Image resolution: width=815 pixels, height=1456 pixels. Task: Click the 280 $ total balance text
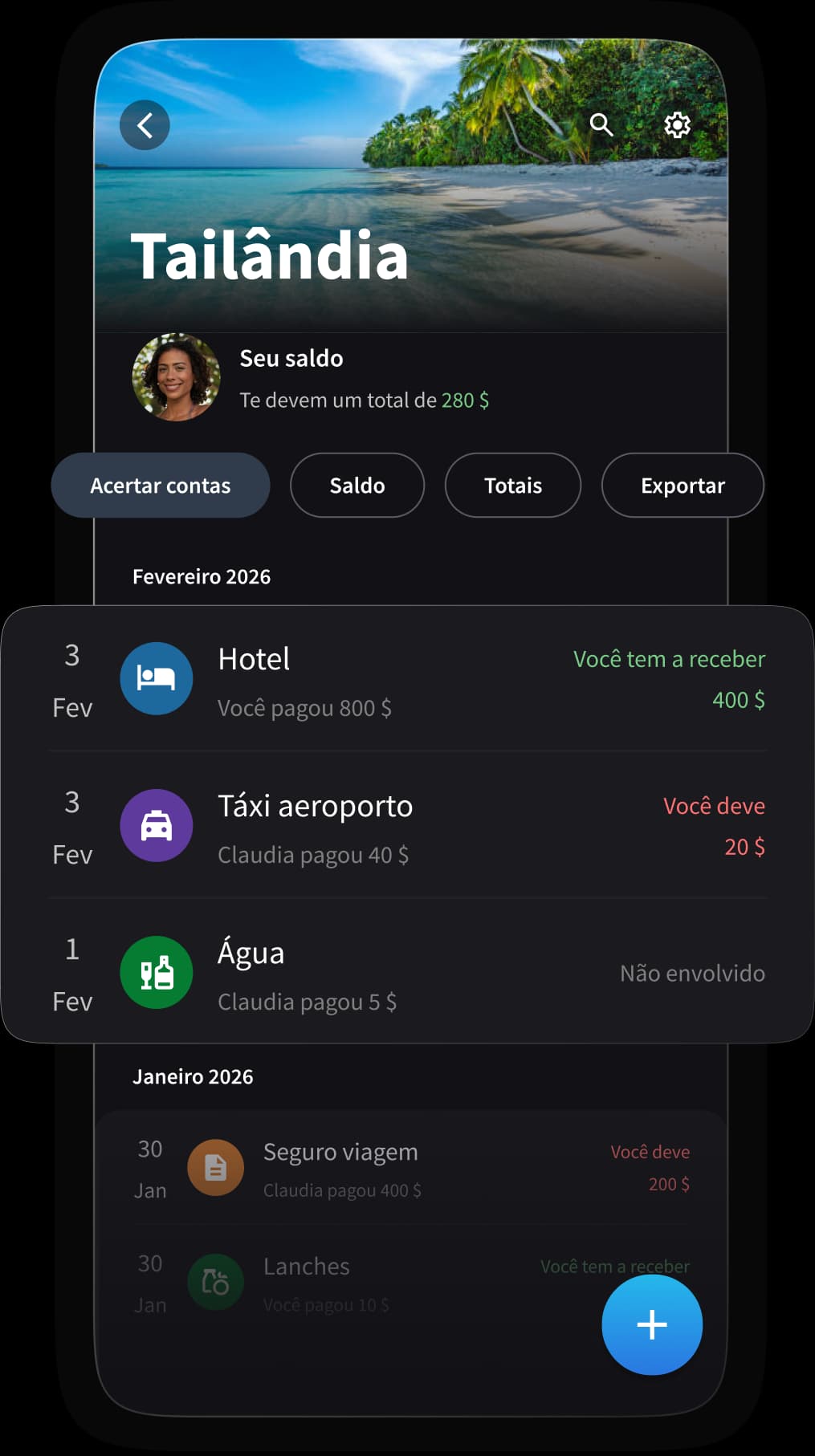tap(465, 400)
